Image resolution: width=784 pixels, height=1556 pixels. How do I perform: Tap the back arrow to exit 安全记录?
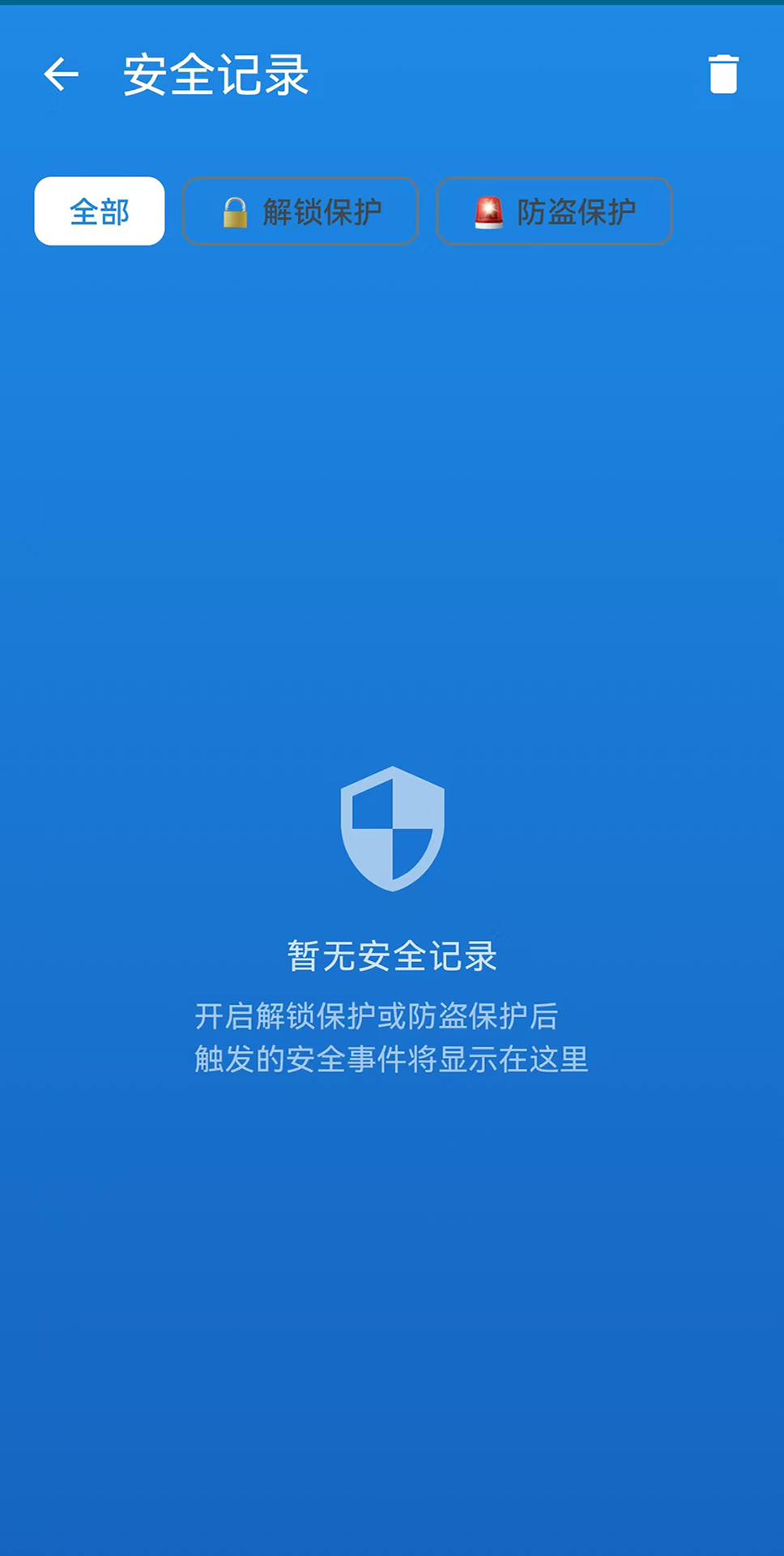click(61, 74)
